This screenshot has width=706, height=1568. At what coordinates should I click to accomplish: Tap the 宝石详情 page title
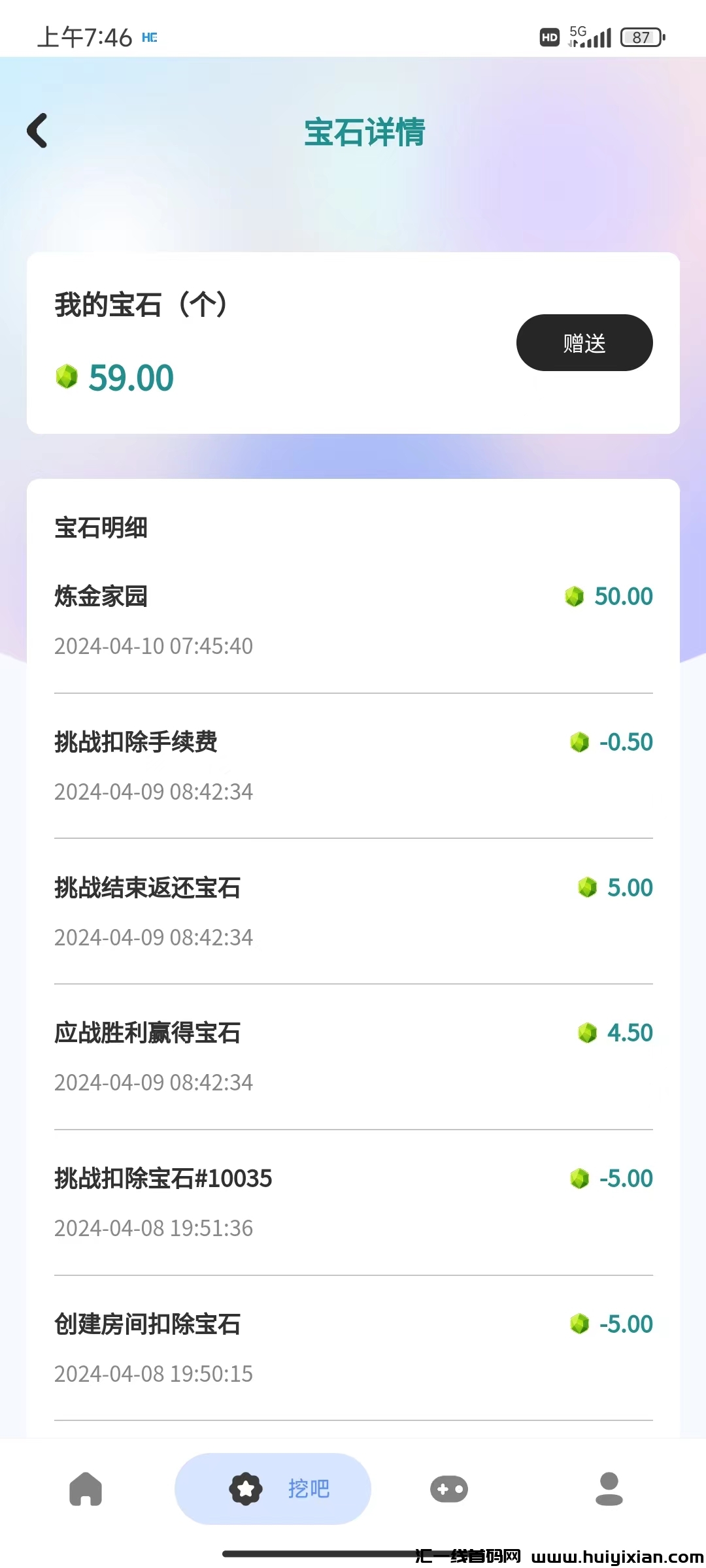click(x=365, y=133)
